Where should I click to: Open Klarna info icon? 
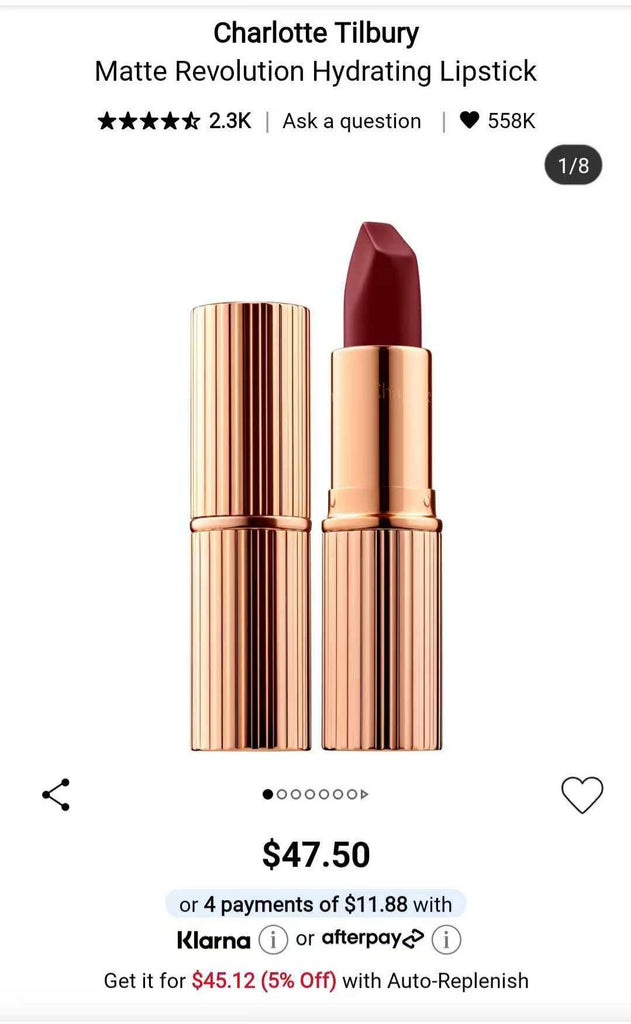273,940
